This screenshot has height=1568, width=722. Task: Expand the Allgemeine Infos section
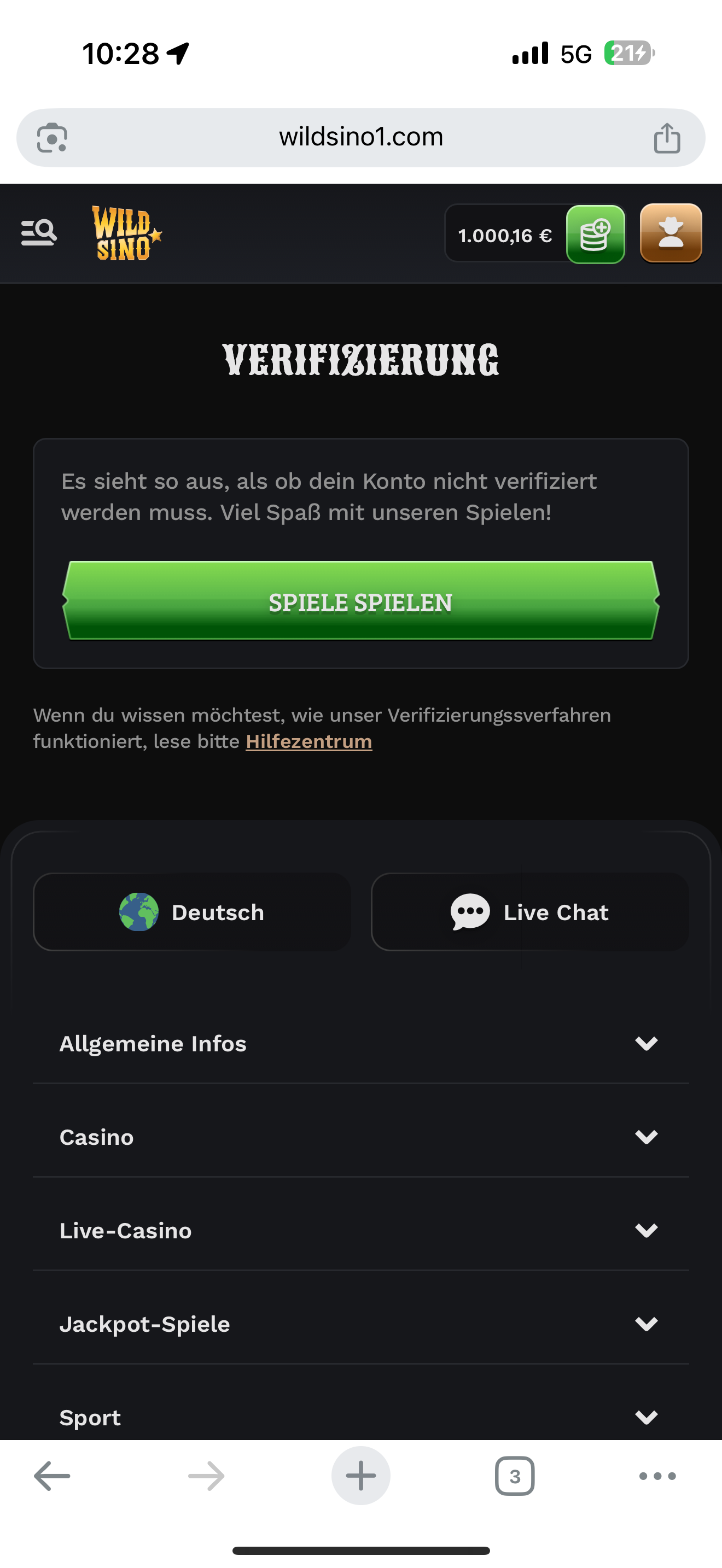(x=360, y=1043)
